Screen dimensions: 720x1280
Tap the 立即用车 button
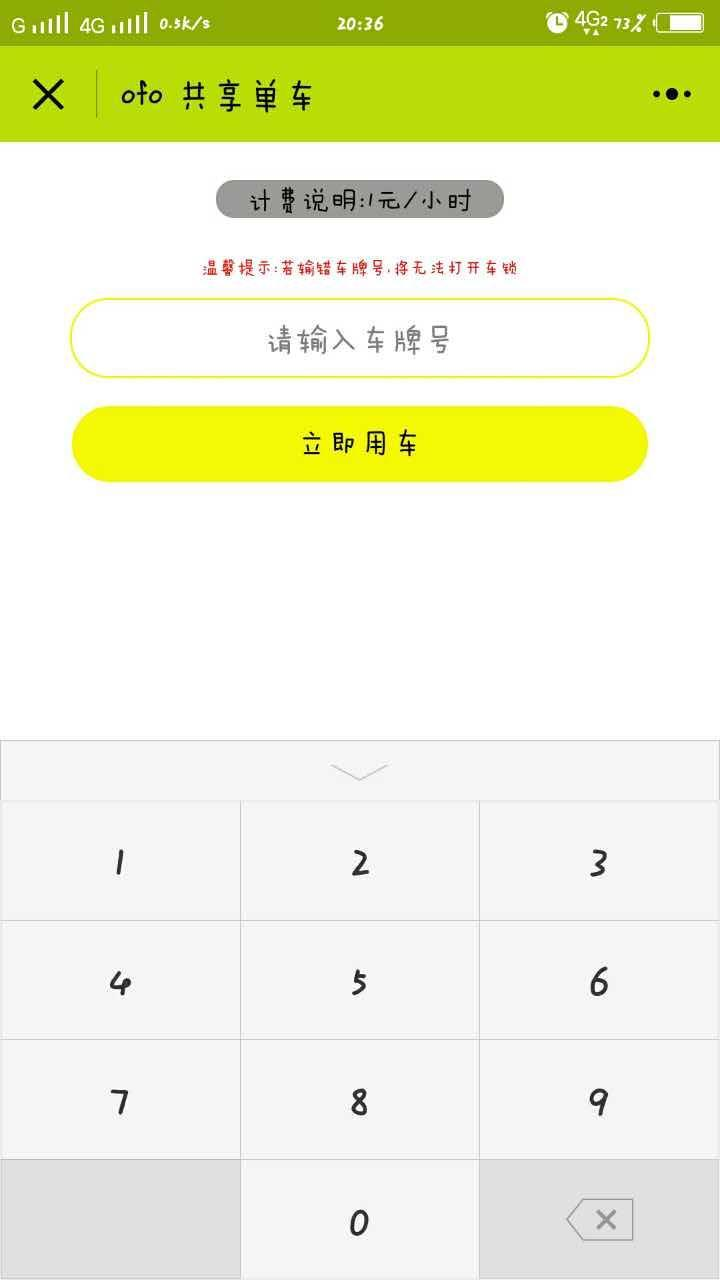coord(360,444)
